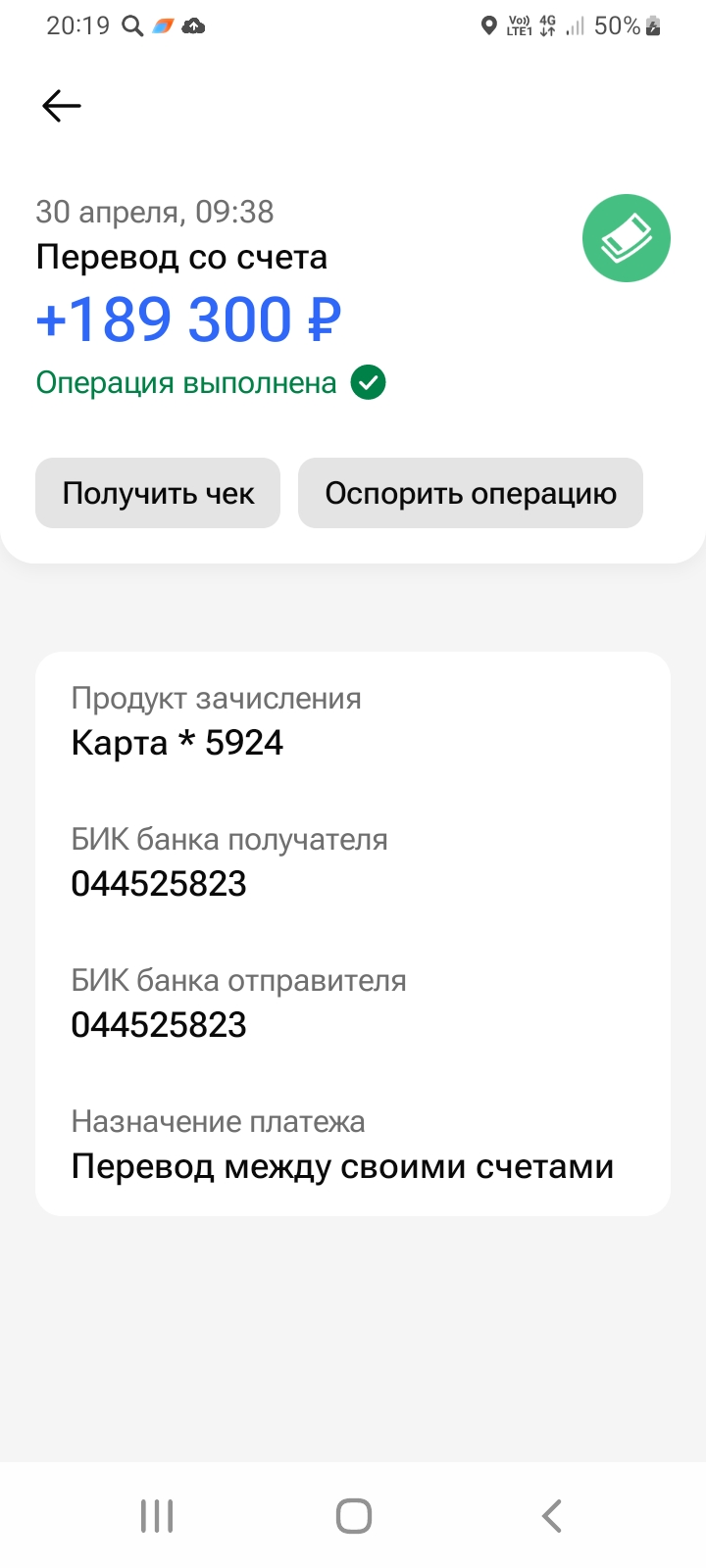
Task: Tap the Получить чек button
Action: point(158,493)
